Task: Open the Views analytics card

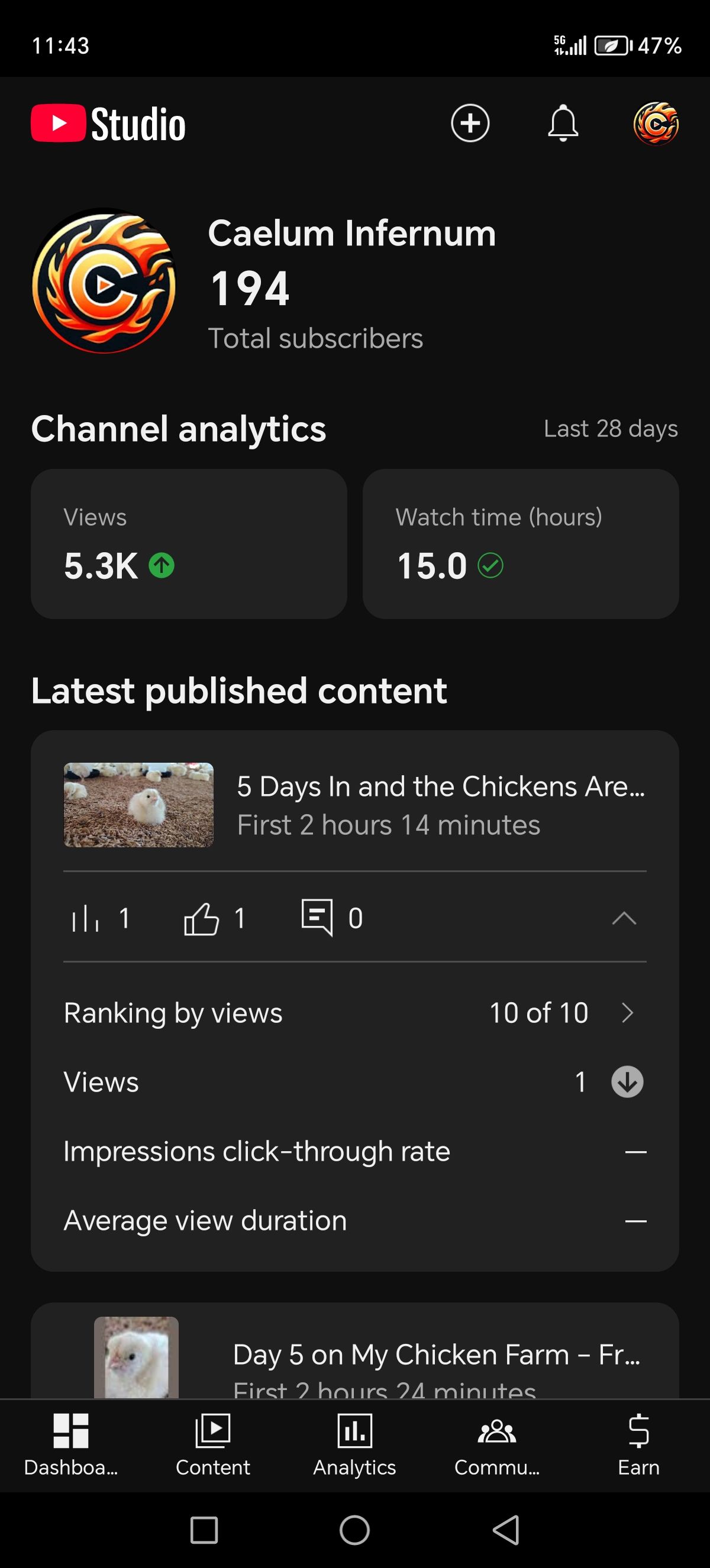Action: [189, 543]
